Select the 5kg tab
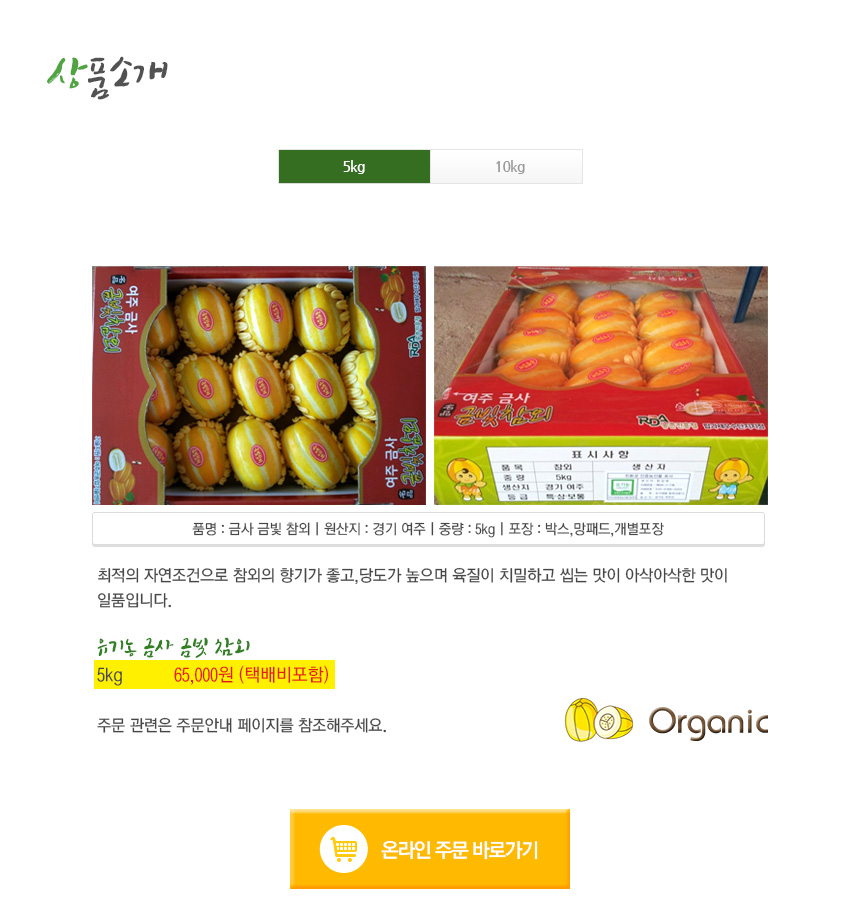 click(x=354, y=167)
